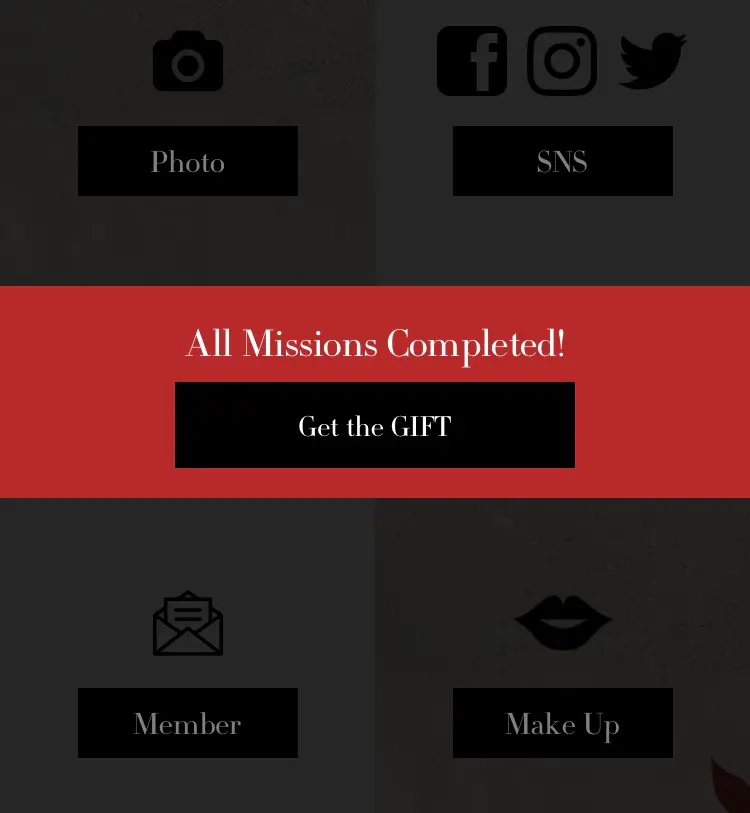The width and height of the screenshot is (750, 813).
Task: Select the Member button
Action: tap(188, 723)
